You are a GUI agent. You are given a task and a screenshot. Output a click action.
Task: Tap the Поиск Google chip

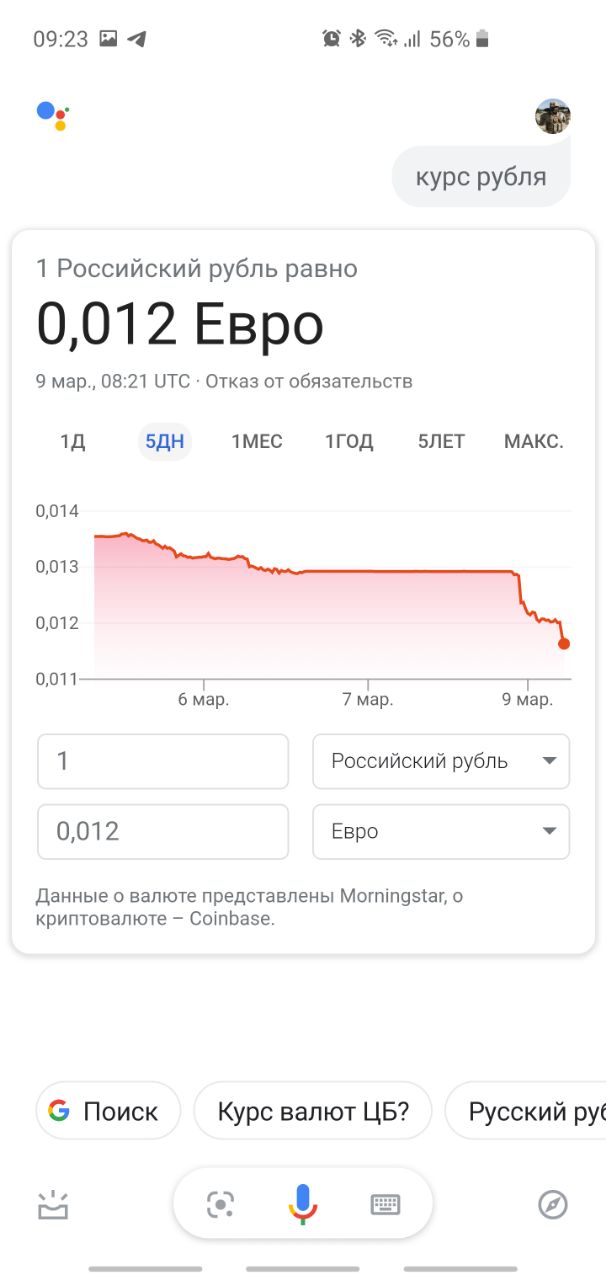[108, 1110]
